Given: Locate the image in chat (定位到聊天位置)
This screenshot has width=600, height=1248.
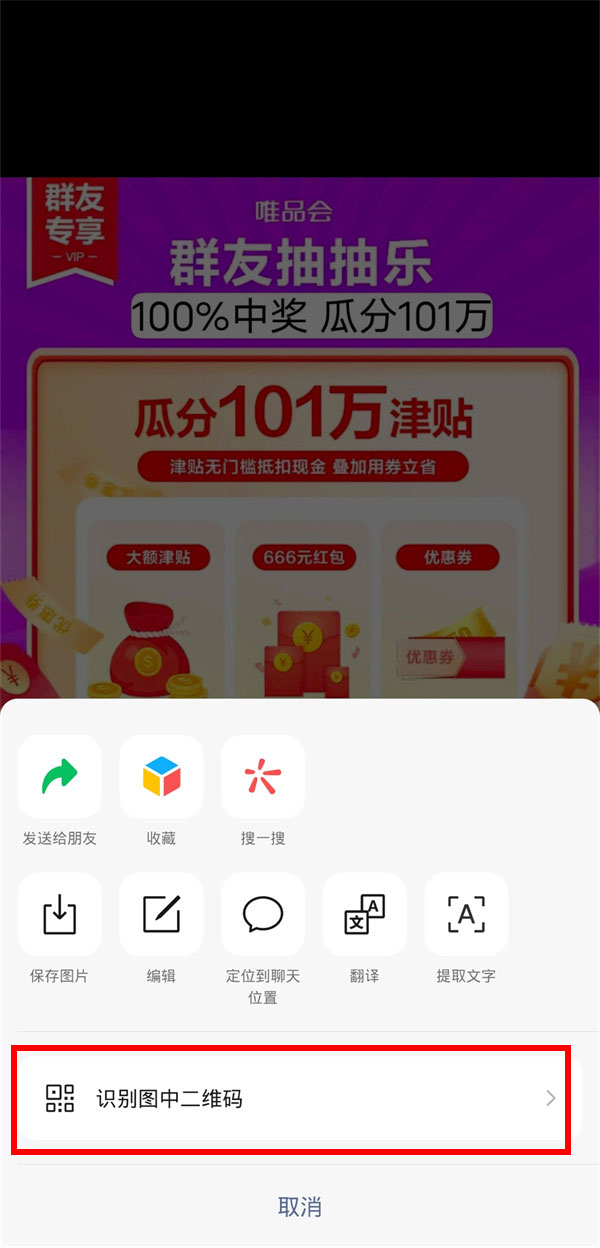Looking at the screenshot, I should (x=263, y=914).
